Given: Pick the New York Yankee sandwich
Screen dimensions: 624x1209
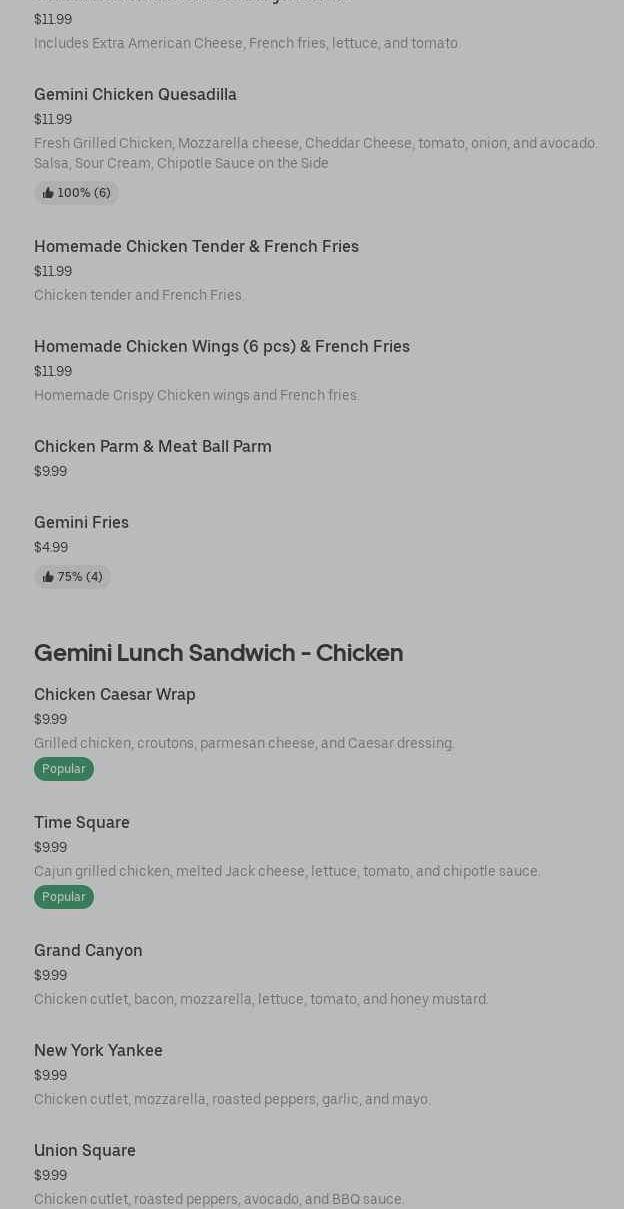Looking at the screenshot, I should (x=98, y=1051).
